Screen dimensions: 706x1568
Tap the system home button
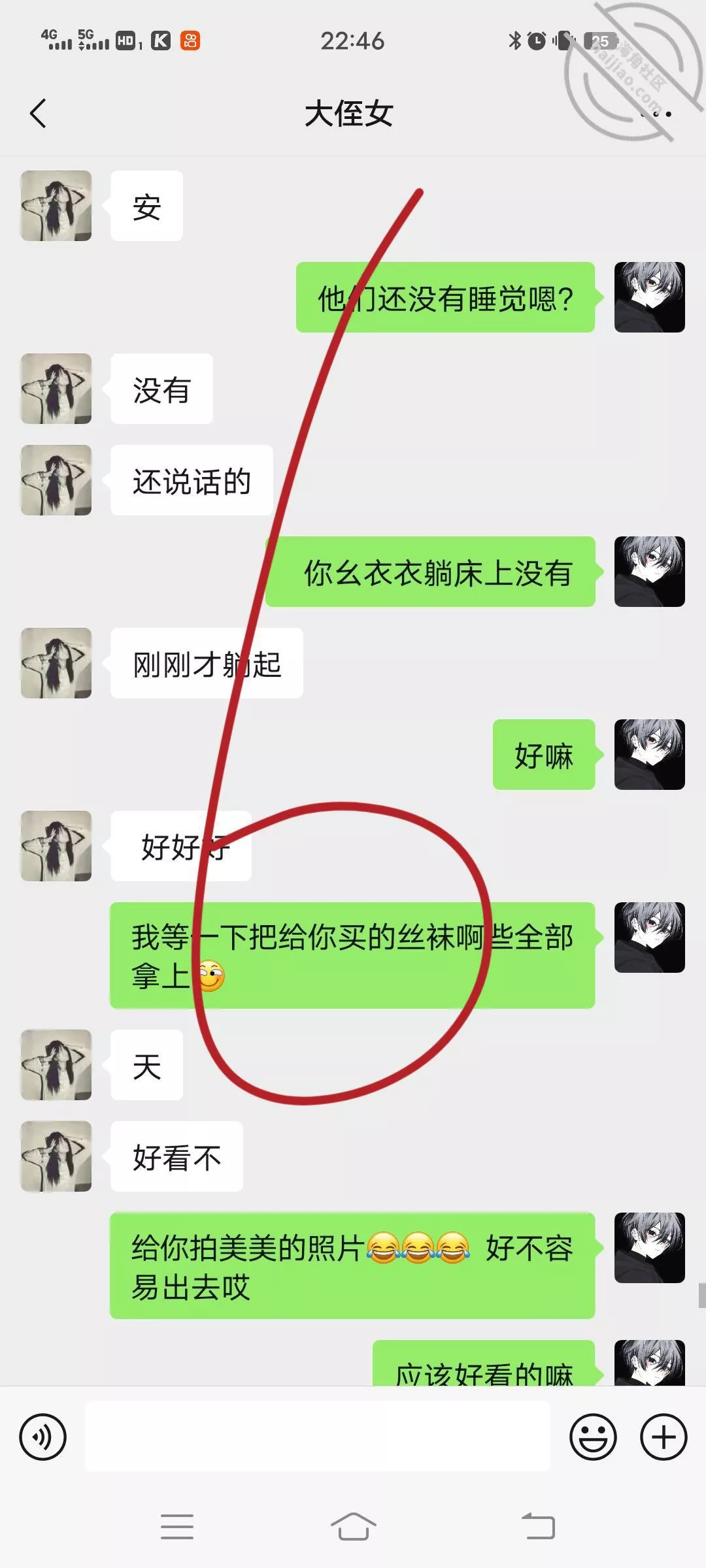pyautogui.click(x=353, y=1527)
